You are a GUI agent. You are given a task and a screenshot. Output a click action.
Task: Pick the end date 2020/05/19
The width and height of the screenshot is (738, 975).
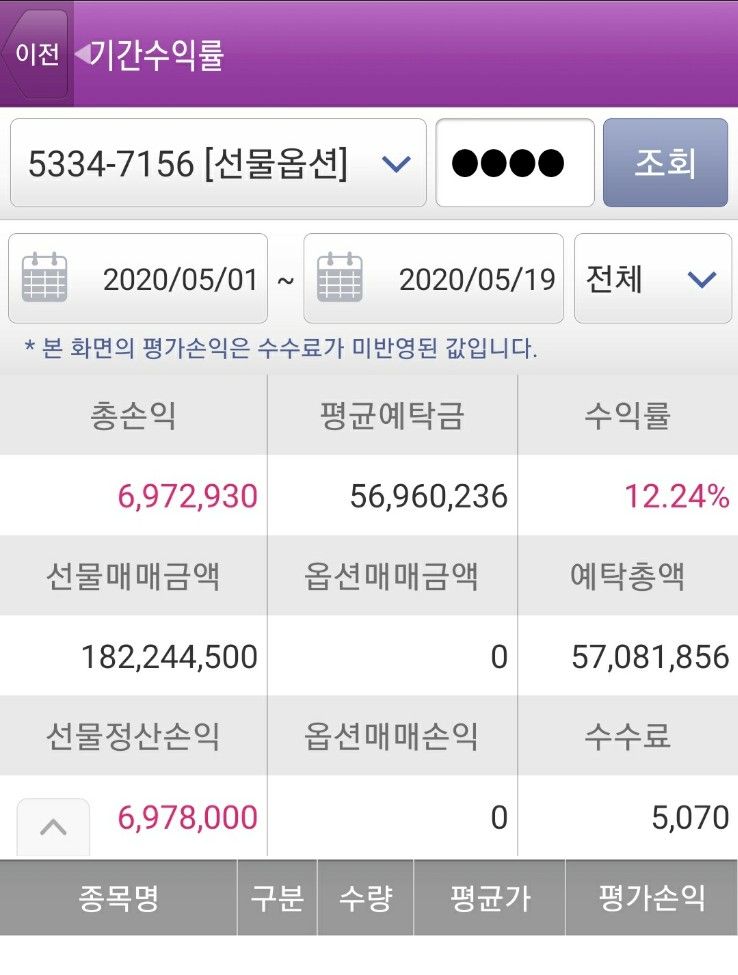(x=433, y=279)
